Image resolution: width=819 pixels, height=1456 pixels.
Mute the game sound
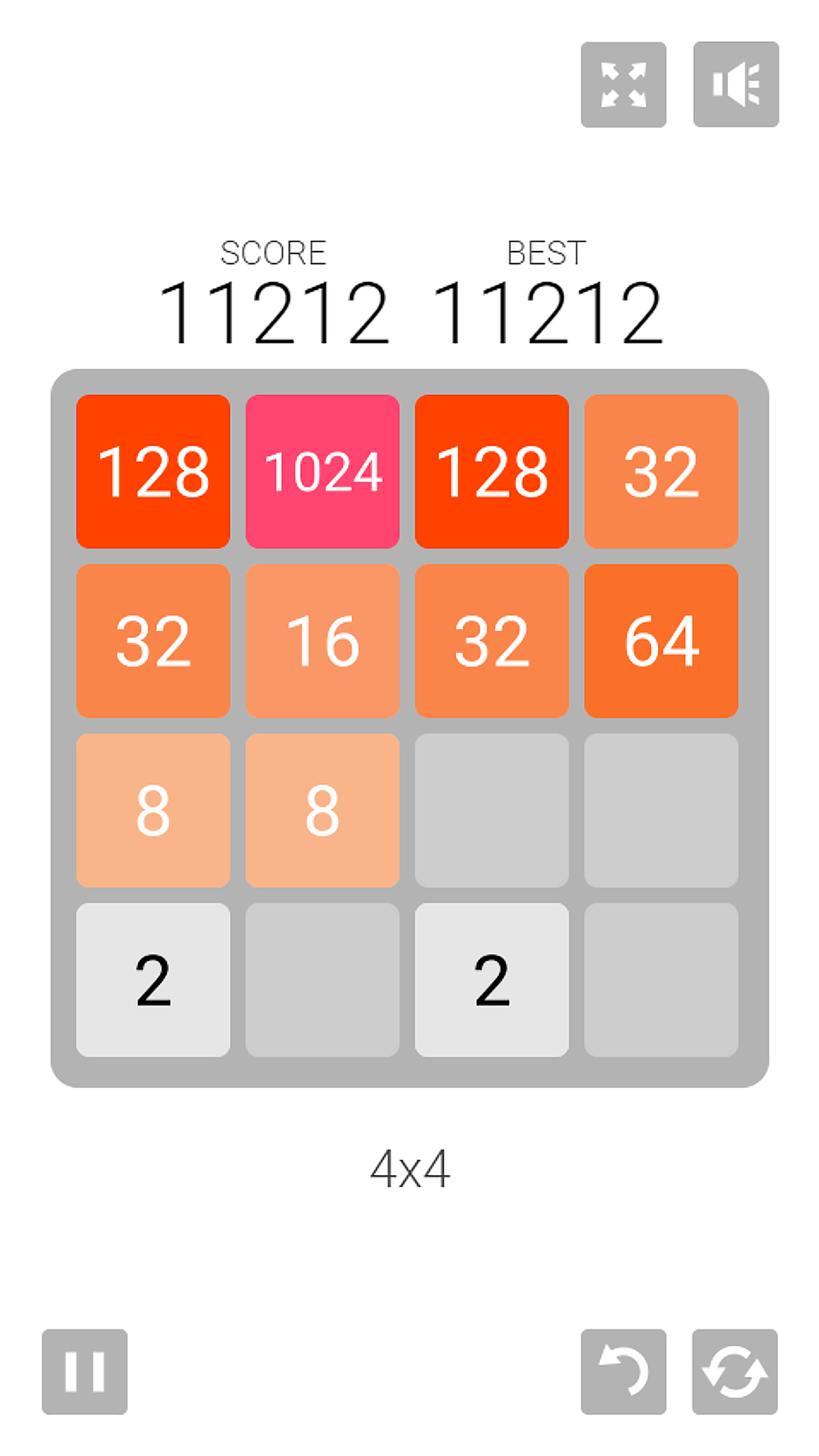tap(736, 84)
